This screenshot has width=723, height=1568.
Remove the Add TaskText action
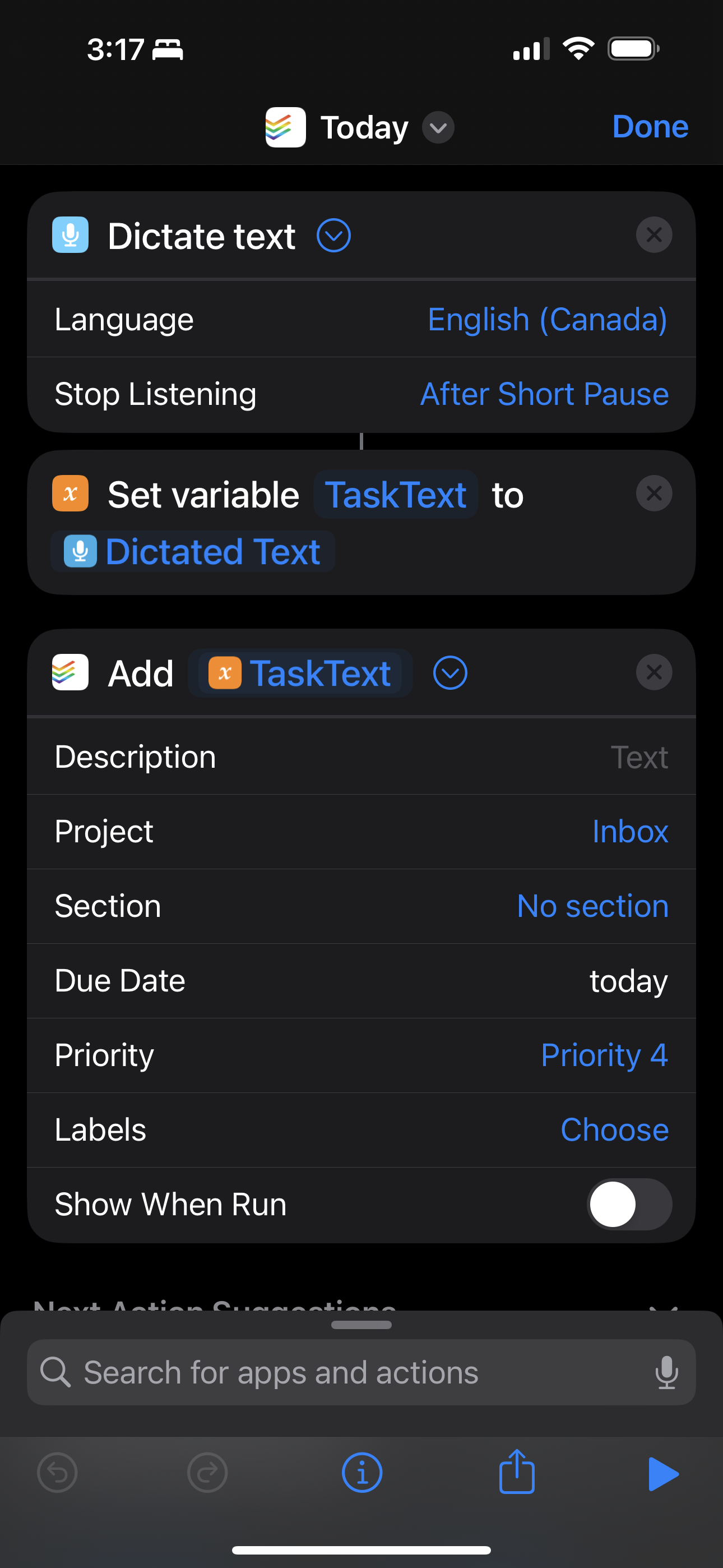(x=654, y=672)
